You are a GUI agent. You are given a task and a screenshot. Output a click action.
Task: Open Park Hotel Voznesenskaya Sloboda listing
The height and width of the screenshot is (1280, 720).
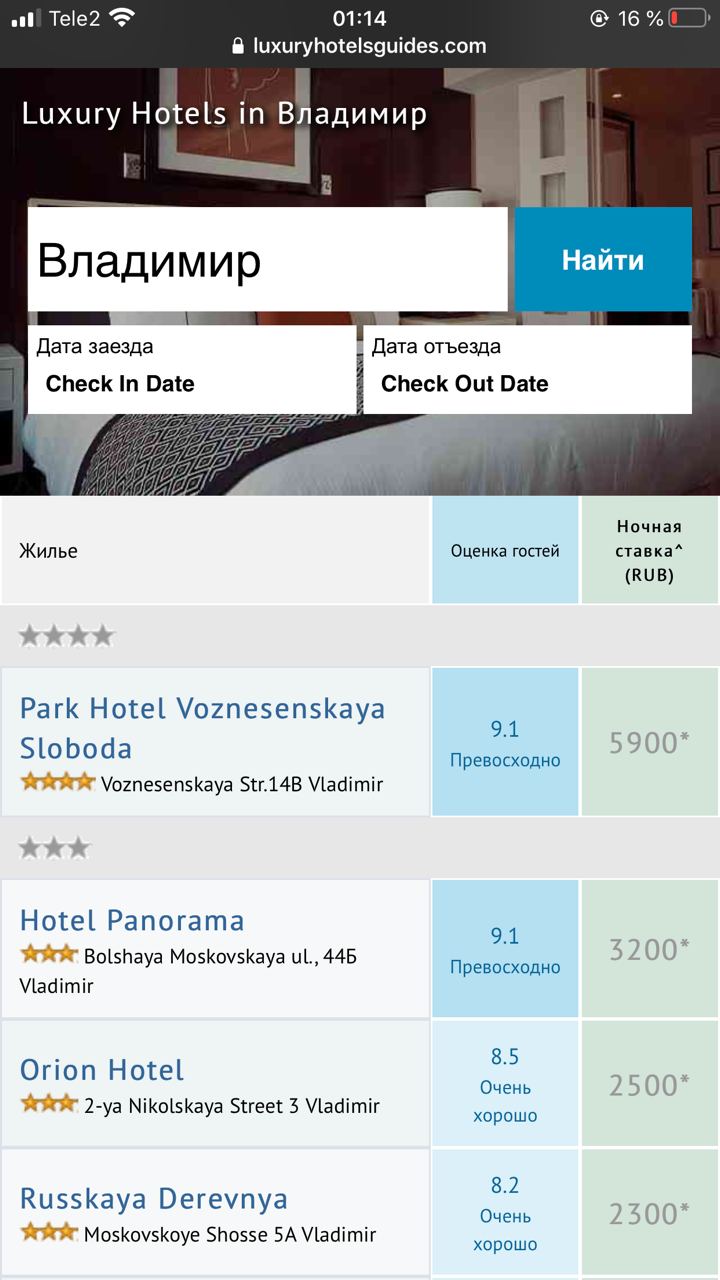(202, 728)
